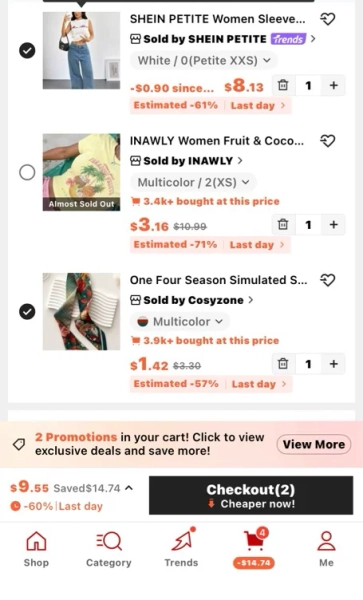
Task: Change White / 0(Petite XXS) size option
Action: (x=204, y=60)
